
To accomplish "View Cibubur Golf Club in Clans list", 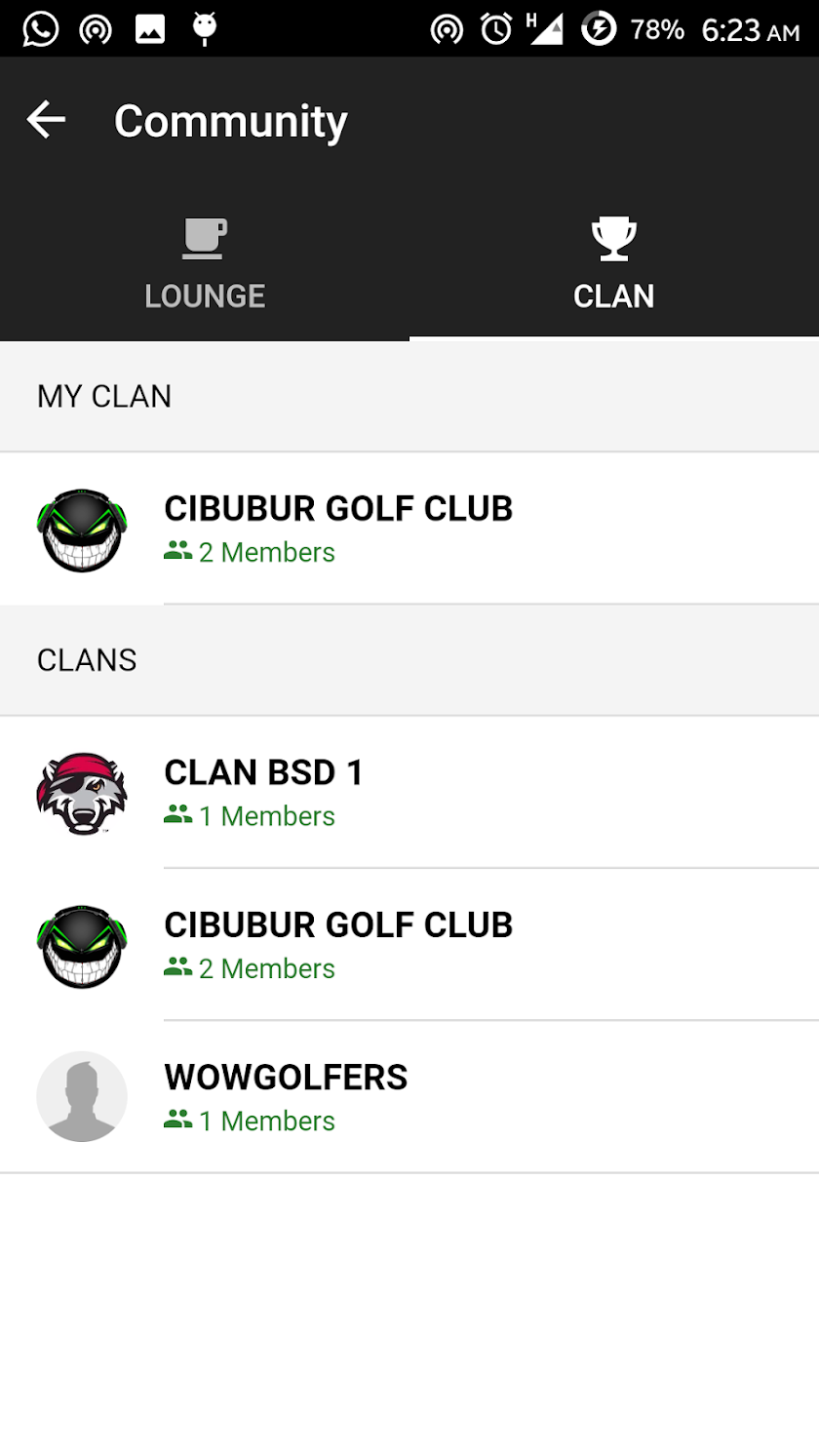I will point(409,944).
